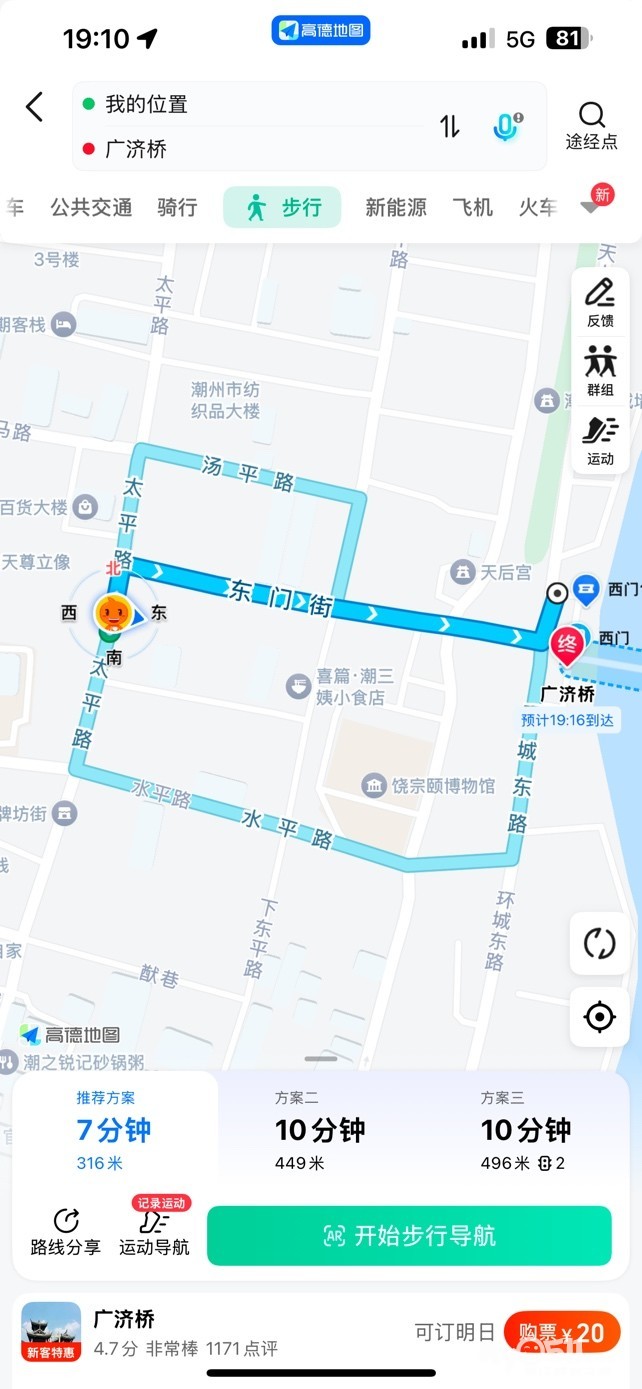Swap start and destination points
This screenshot has height=1389, width=642.
point(450,127)
